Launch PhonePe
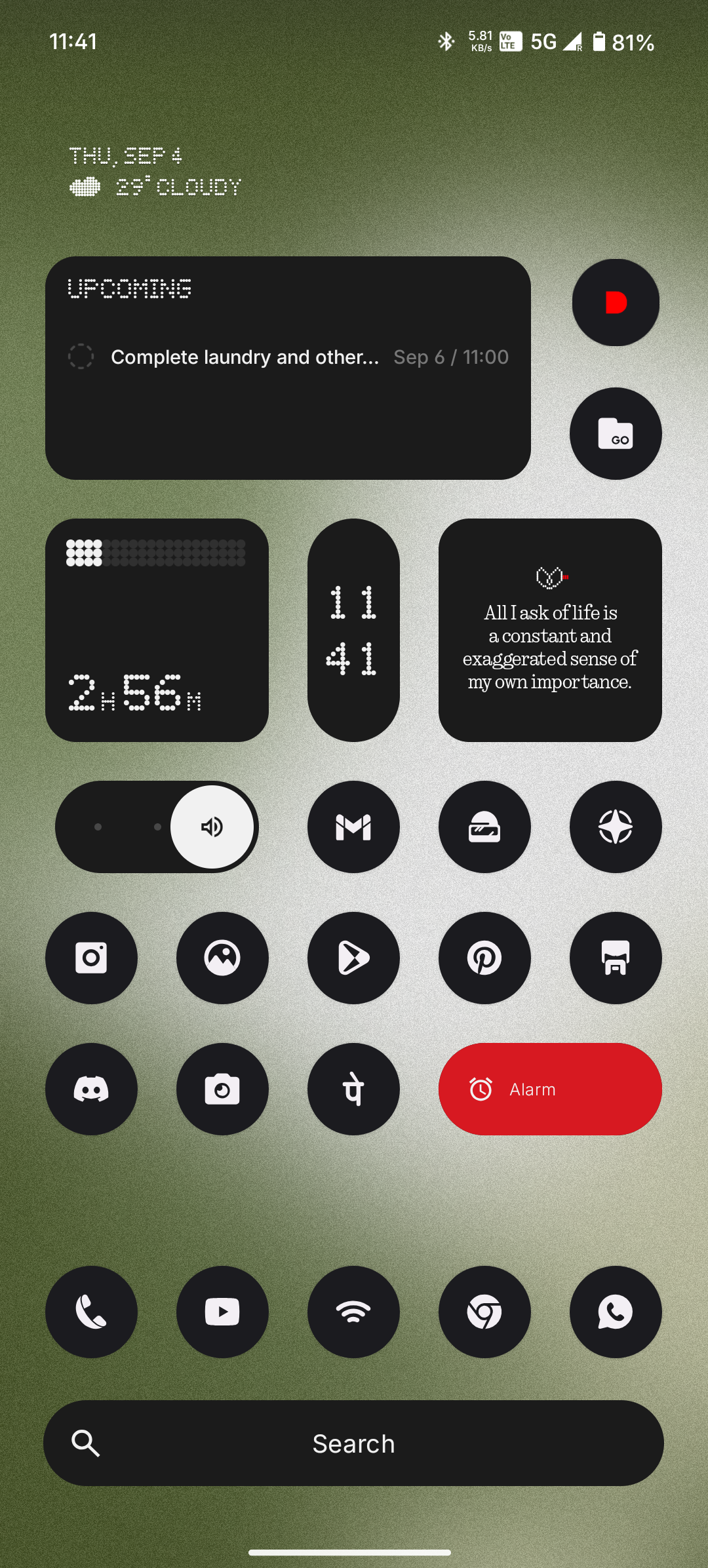The image size is (708, 1568). click(x=353, y=1089)
